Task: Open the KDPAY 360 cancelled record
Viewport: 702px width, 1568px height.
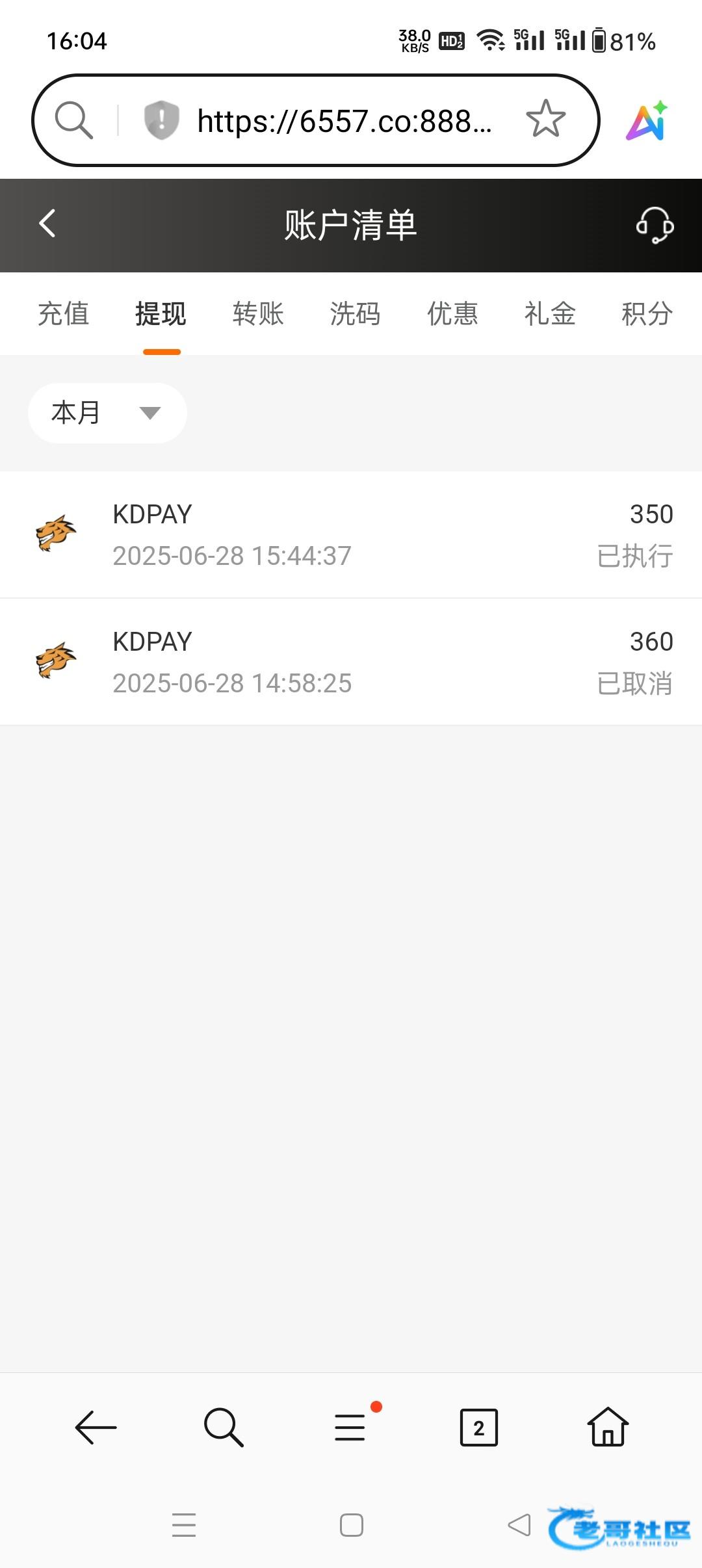Action: point(351,662)
